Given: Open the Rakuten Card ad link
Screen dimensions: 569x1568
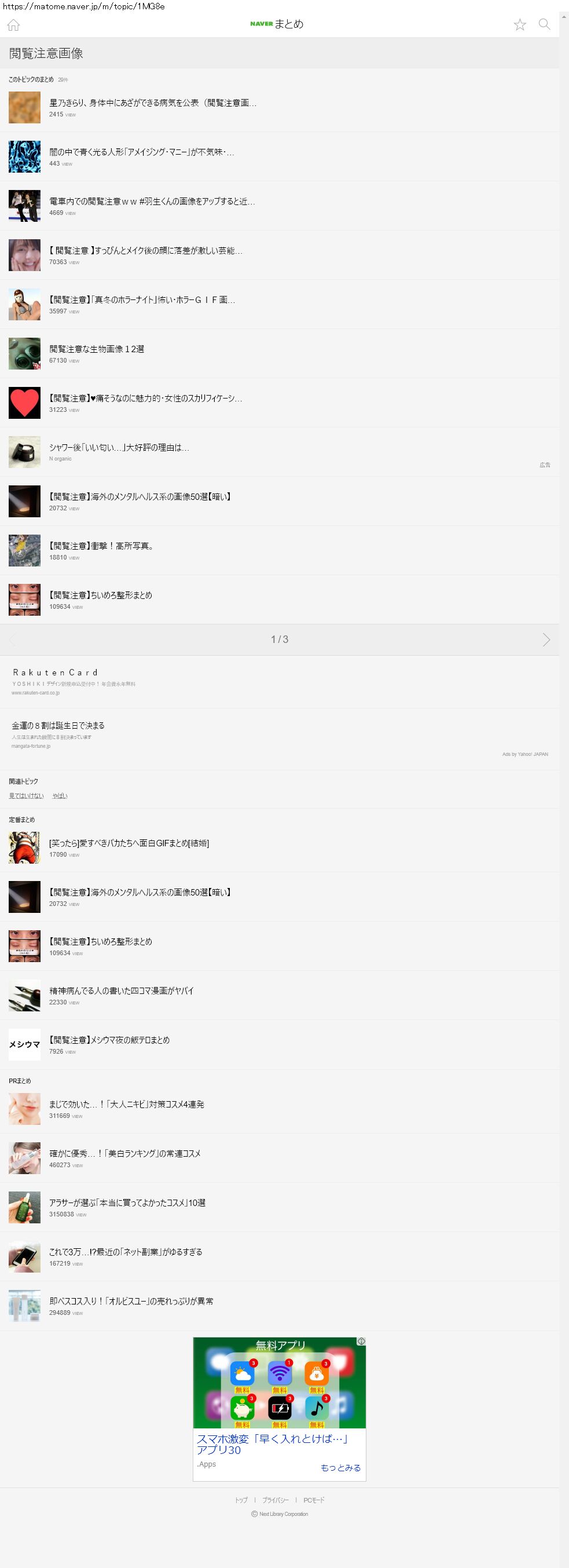Looking at the screenshot, I should click(x=55, y=672).
